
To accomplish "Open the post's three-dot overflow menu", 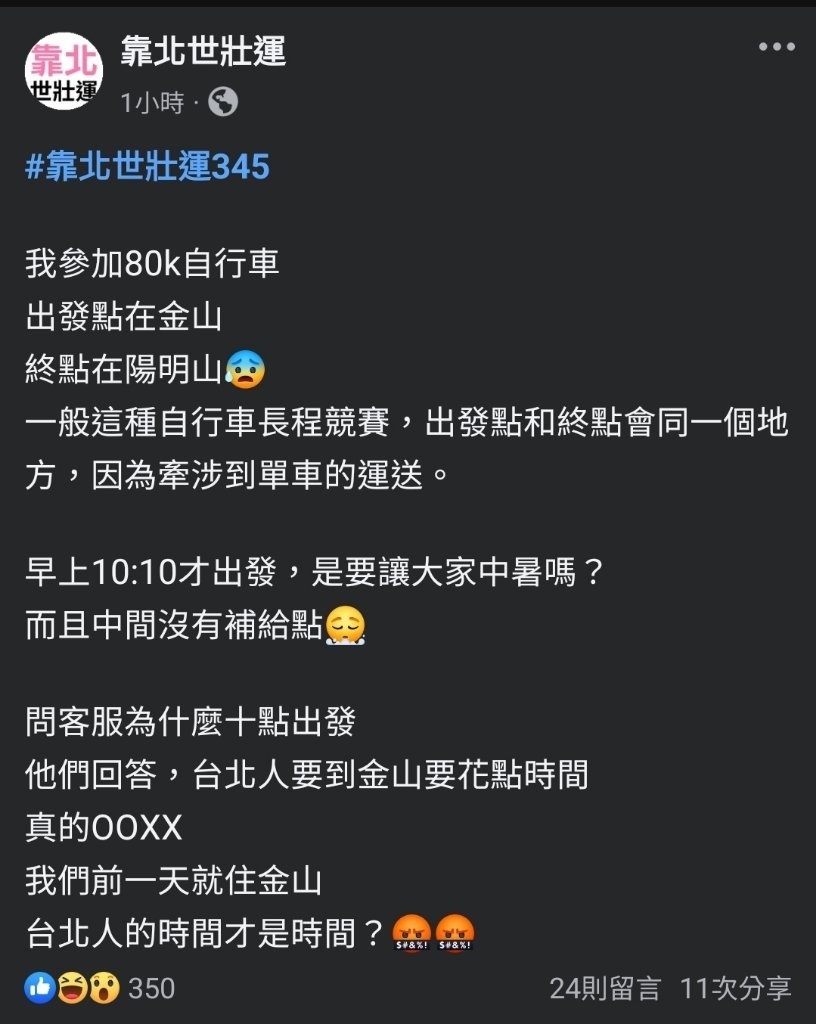I will [776, 47].
